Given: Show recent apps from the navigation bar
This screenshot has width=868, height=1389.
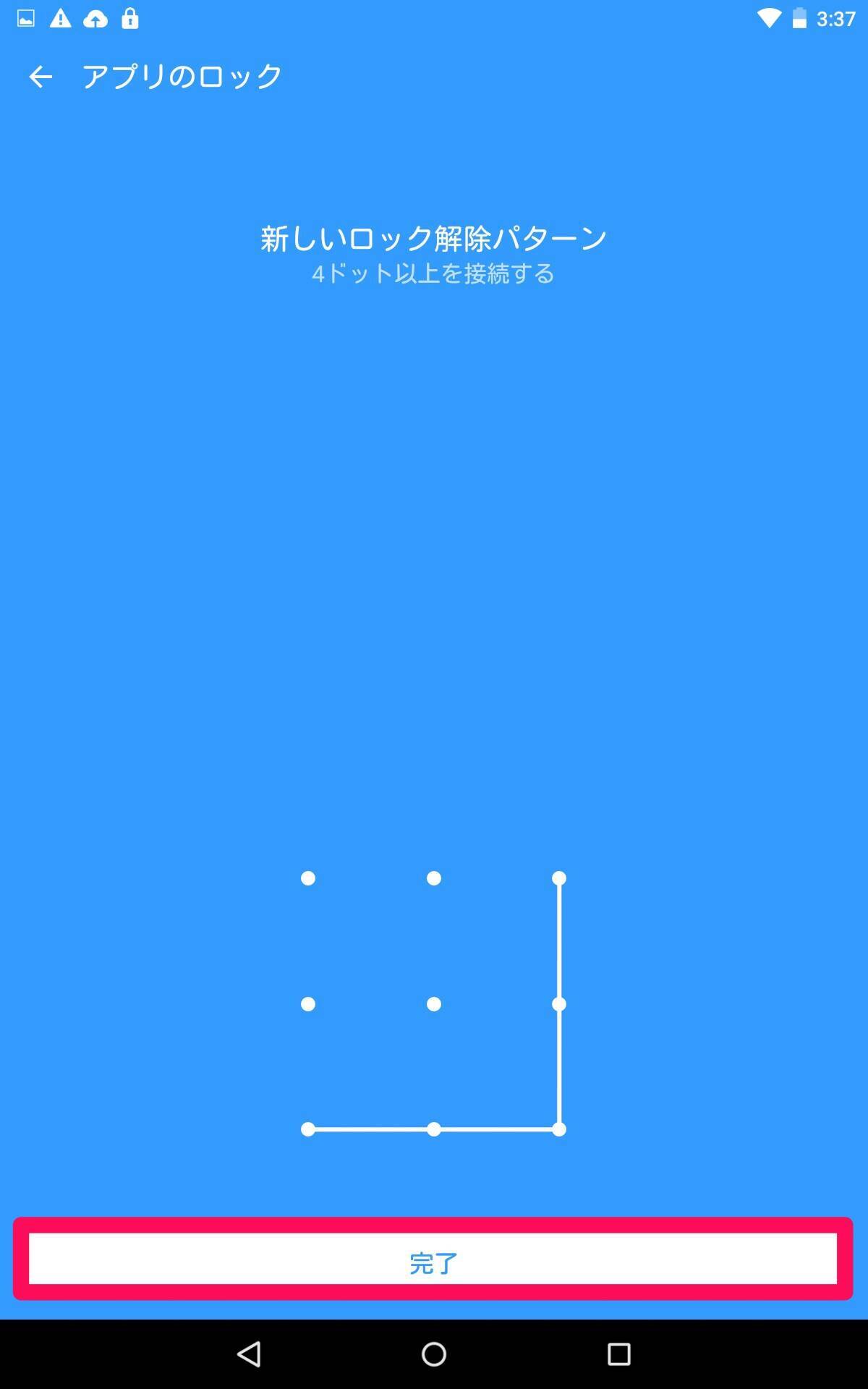Looking at the screenshot, I should (x=618, y=1354).
